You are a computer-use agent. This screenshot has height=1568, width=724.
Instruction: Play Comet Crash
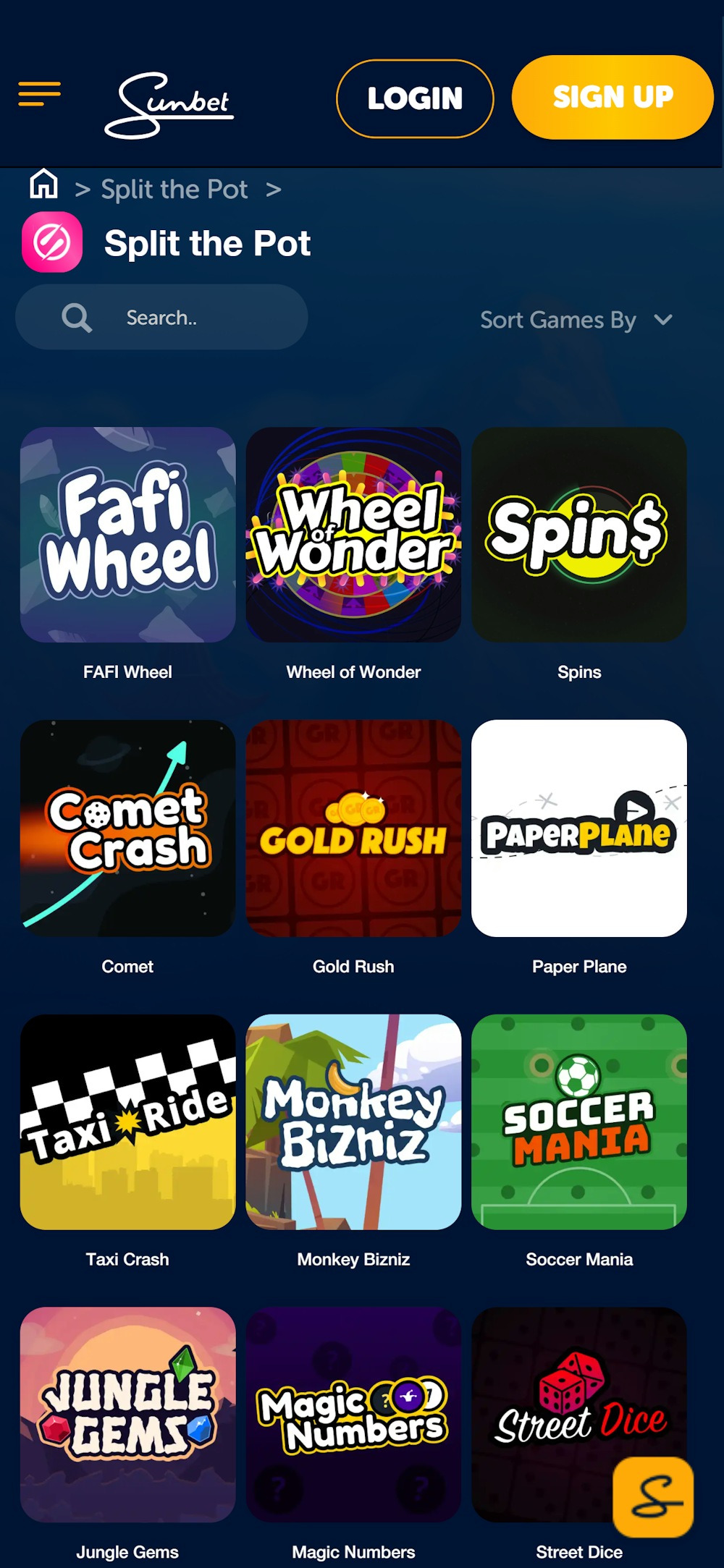(128, 828)
